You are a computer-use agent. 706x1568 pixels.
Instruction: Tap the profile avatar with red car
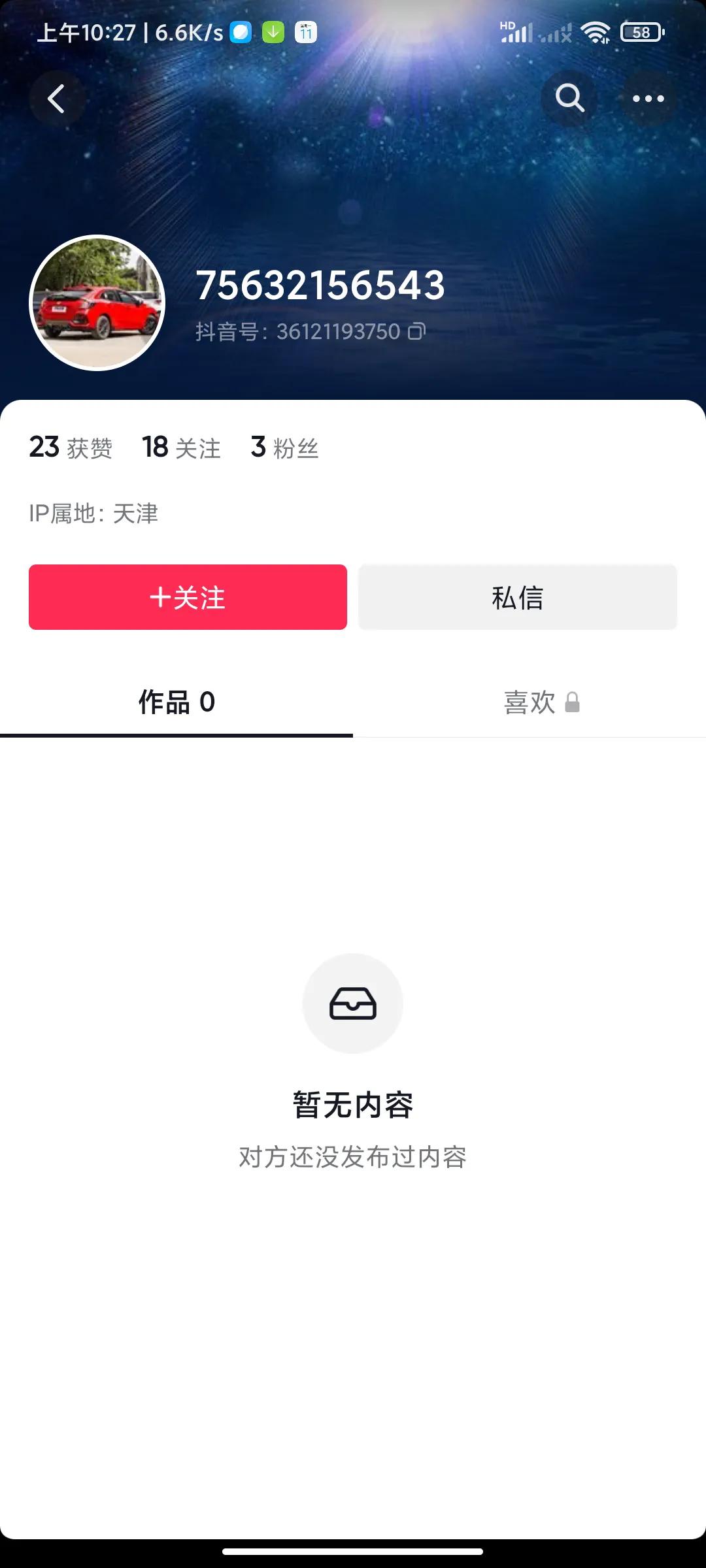pyautogui.click(x=97, y=303)
